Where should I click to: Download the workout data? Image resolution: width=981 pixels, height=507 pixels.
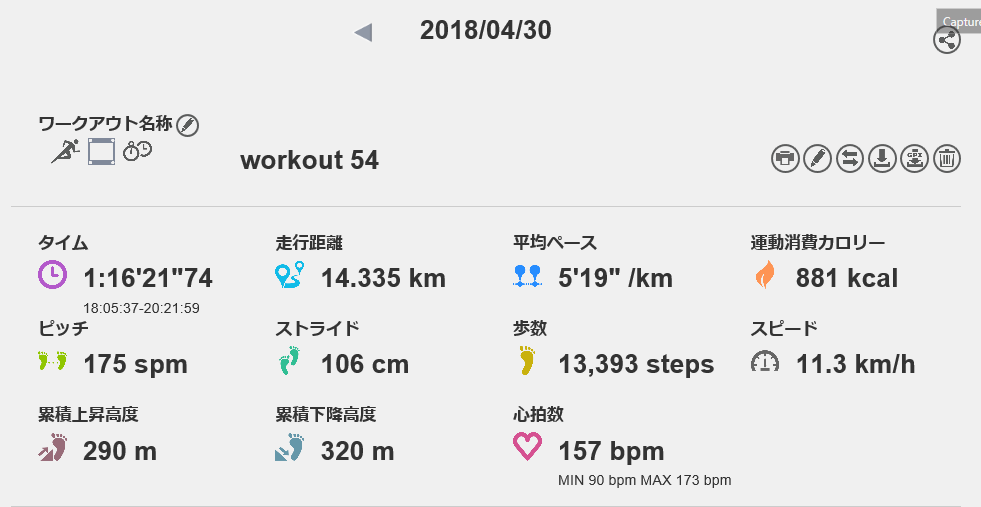(x=882, y=158)
